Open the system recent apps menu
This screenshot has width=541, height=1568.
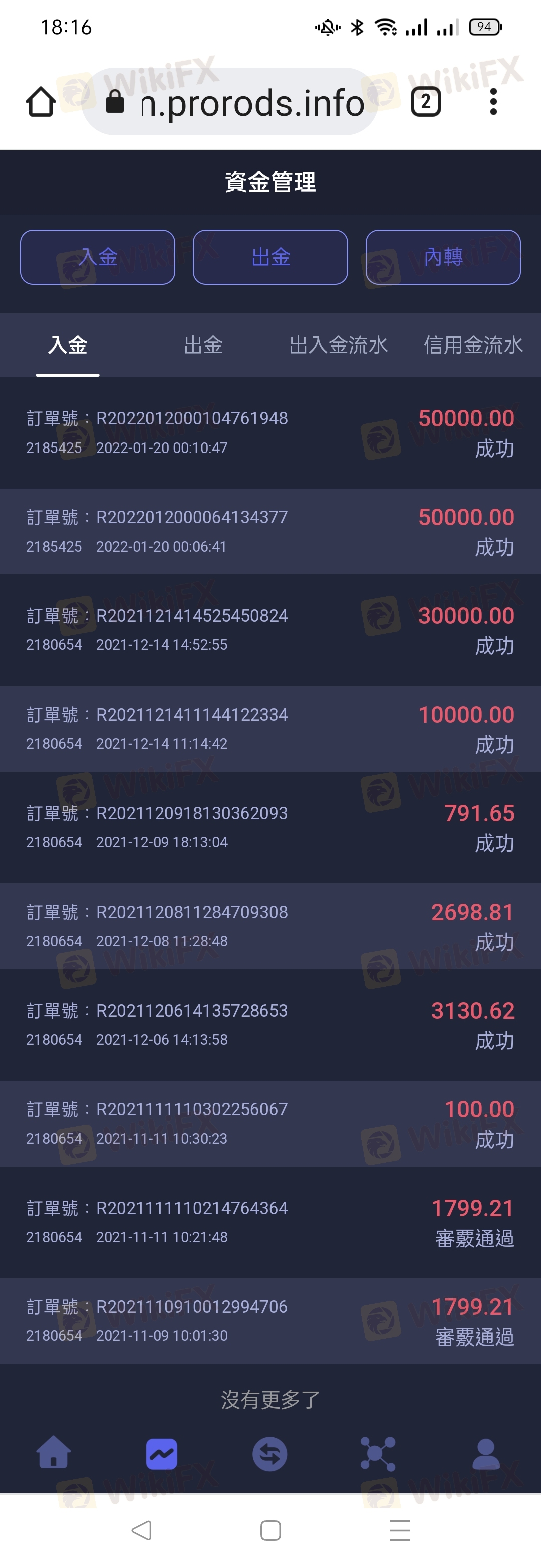pos(400,1530)
